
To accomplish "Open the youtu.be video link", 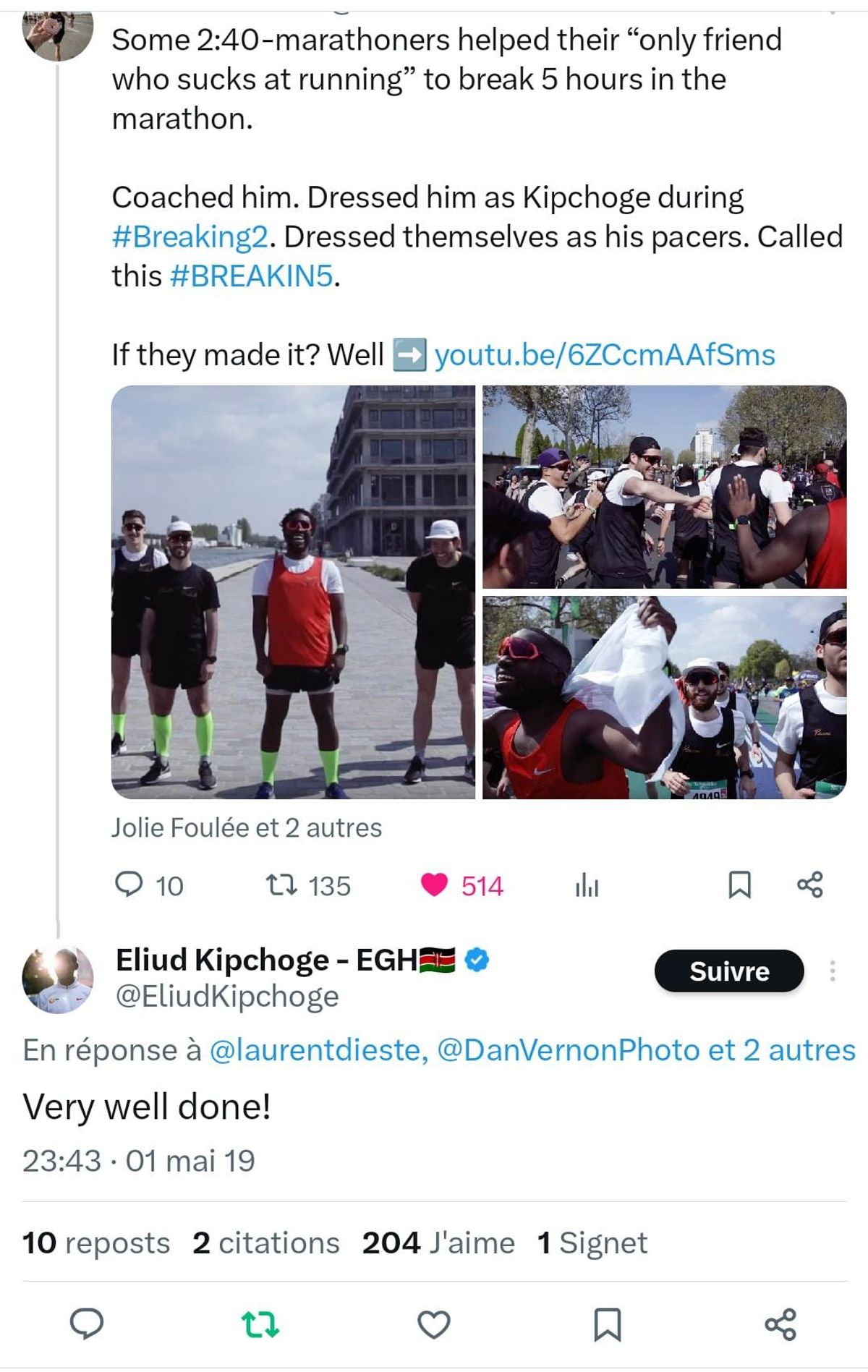I will pos(605,354).
